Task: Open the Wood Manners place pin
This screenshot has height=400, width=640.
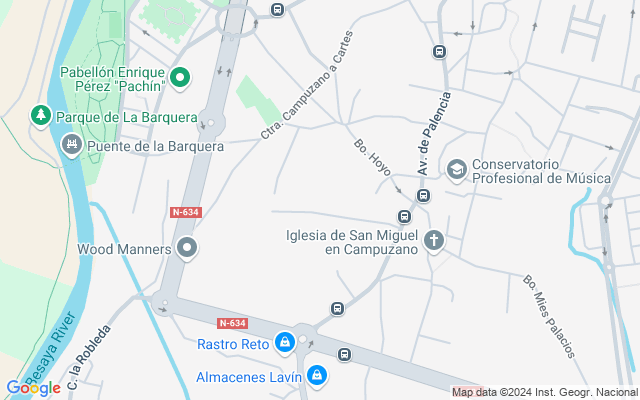Action: point(187,248)
